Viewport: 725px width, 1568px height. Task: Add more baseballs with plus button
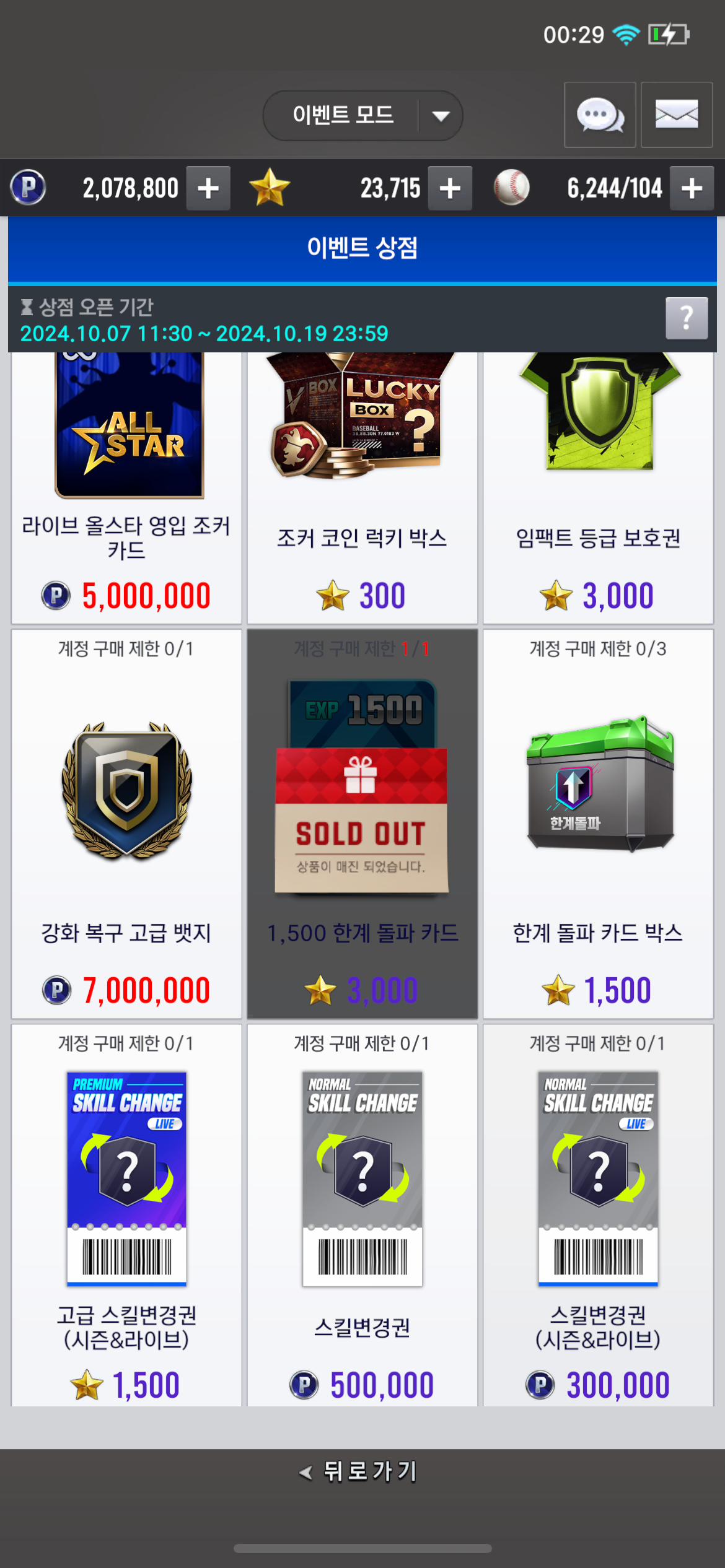692,188
